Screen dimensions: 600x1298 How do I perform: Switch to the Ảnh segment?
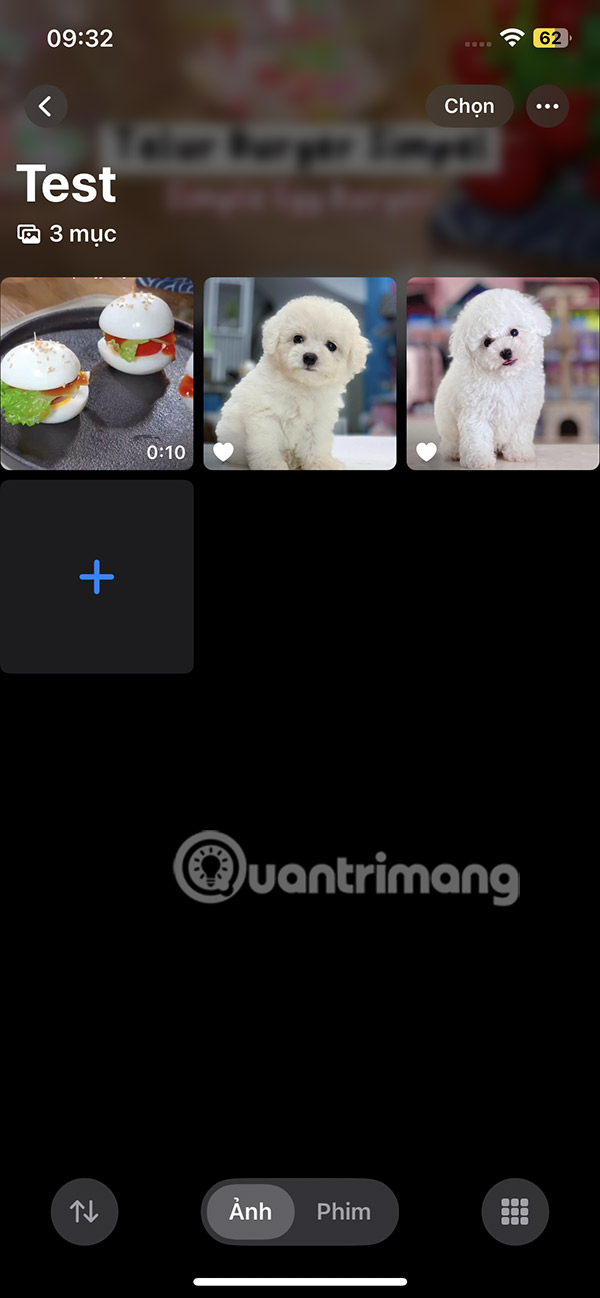251,1212
